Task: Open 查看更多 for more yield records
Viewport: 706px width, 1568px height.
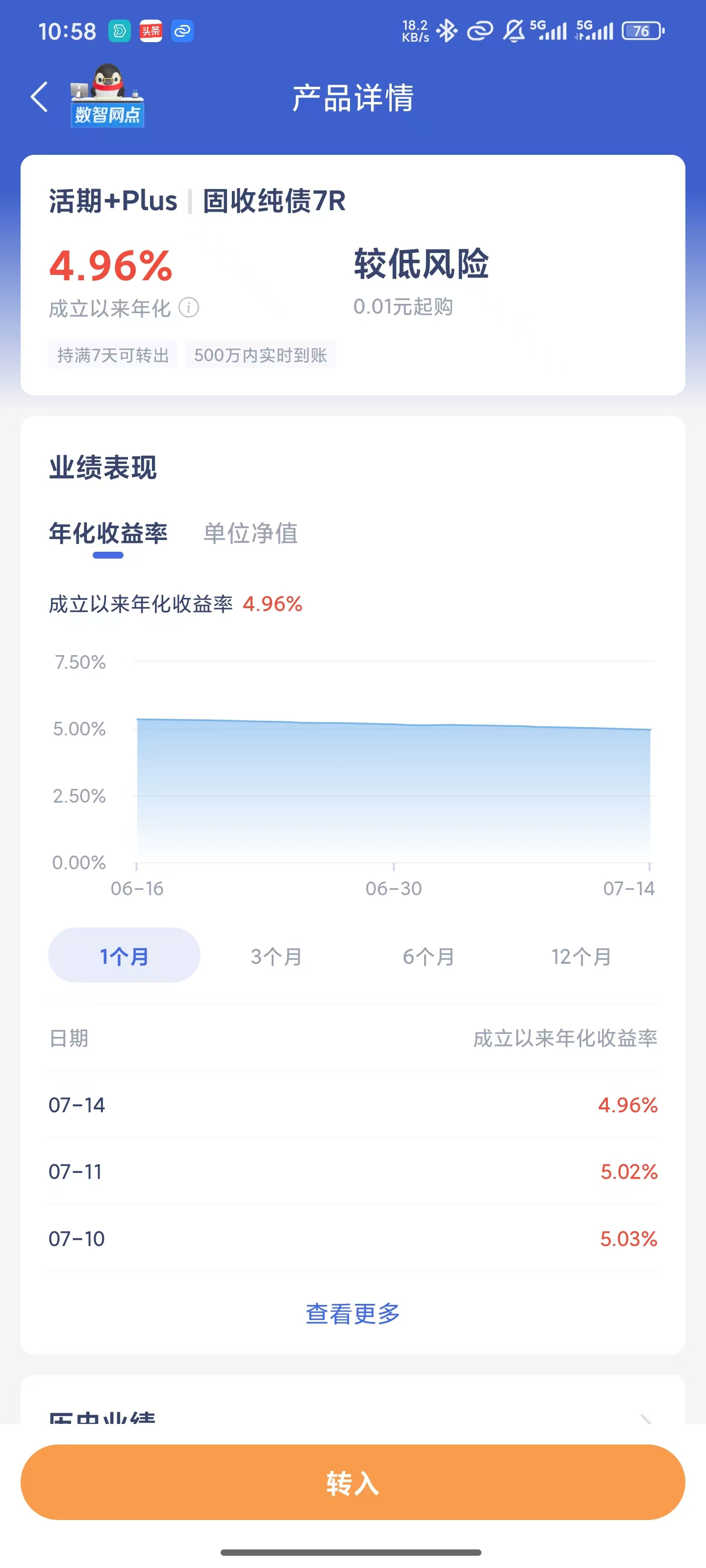Action: (x=353, y=1314)
